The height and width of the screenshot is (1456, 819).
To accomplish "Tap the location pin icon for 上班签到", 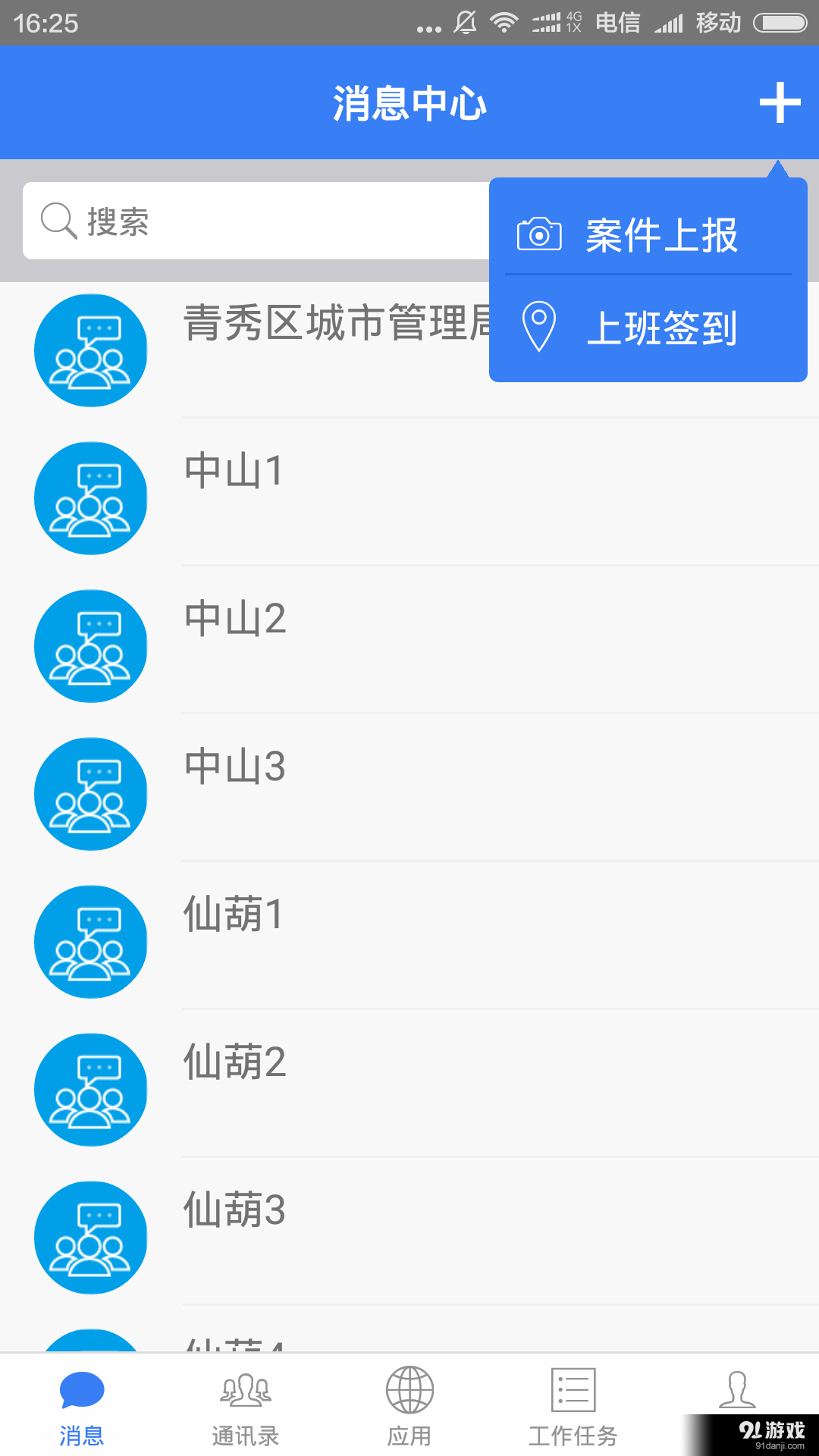I will (538, 326).
